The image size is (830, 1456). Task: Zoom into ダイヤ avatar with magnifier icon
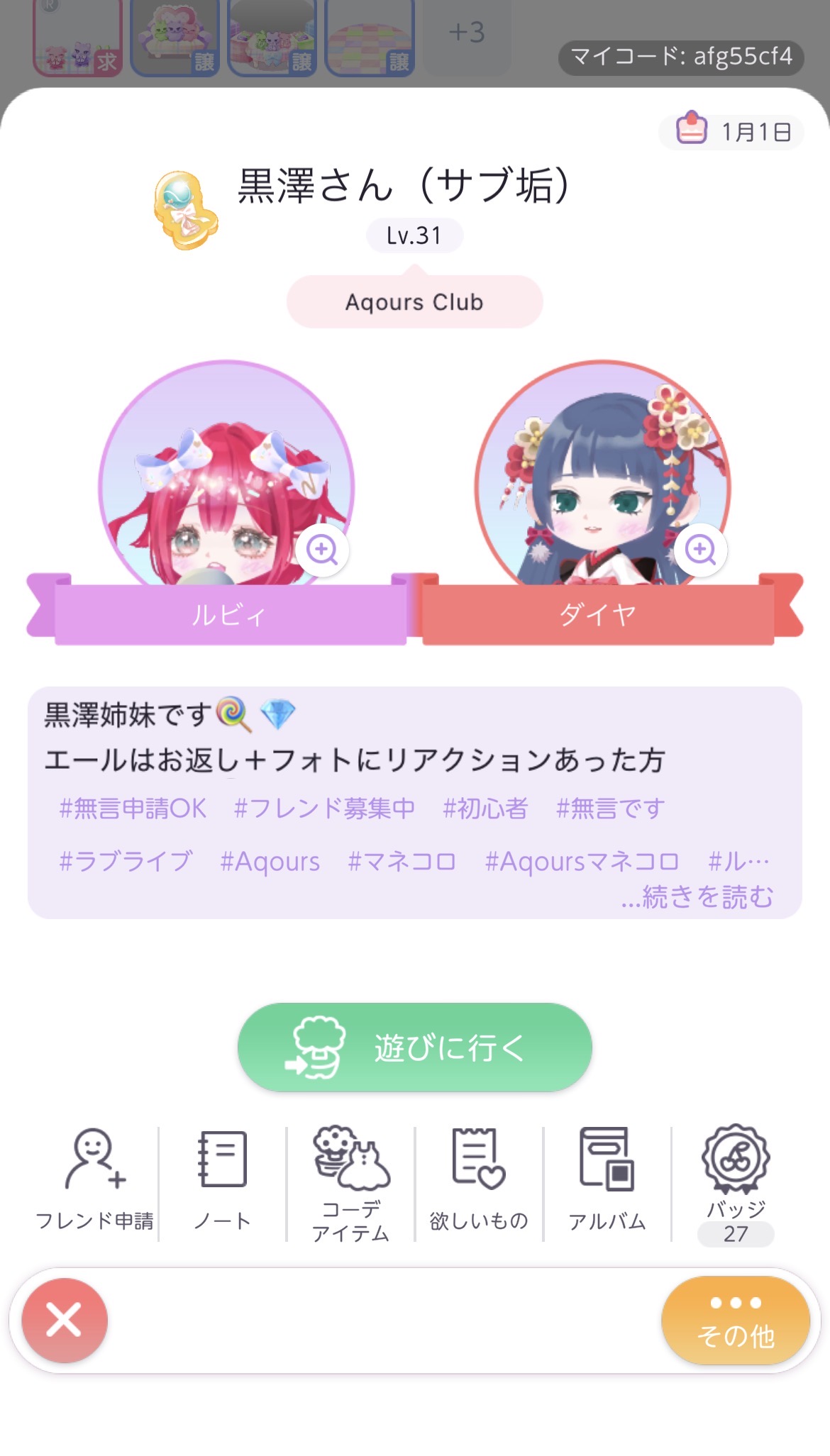(701, 550)
